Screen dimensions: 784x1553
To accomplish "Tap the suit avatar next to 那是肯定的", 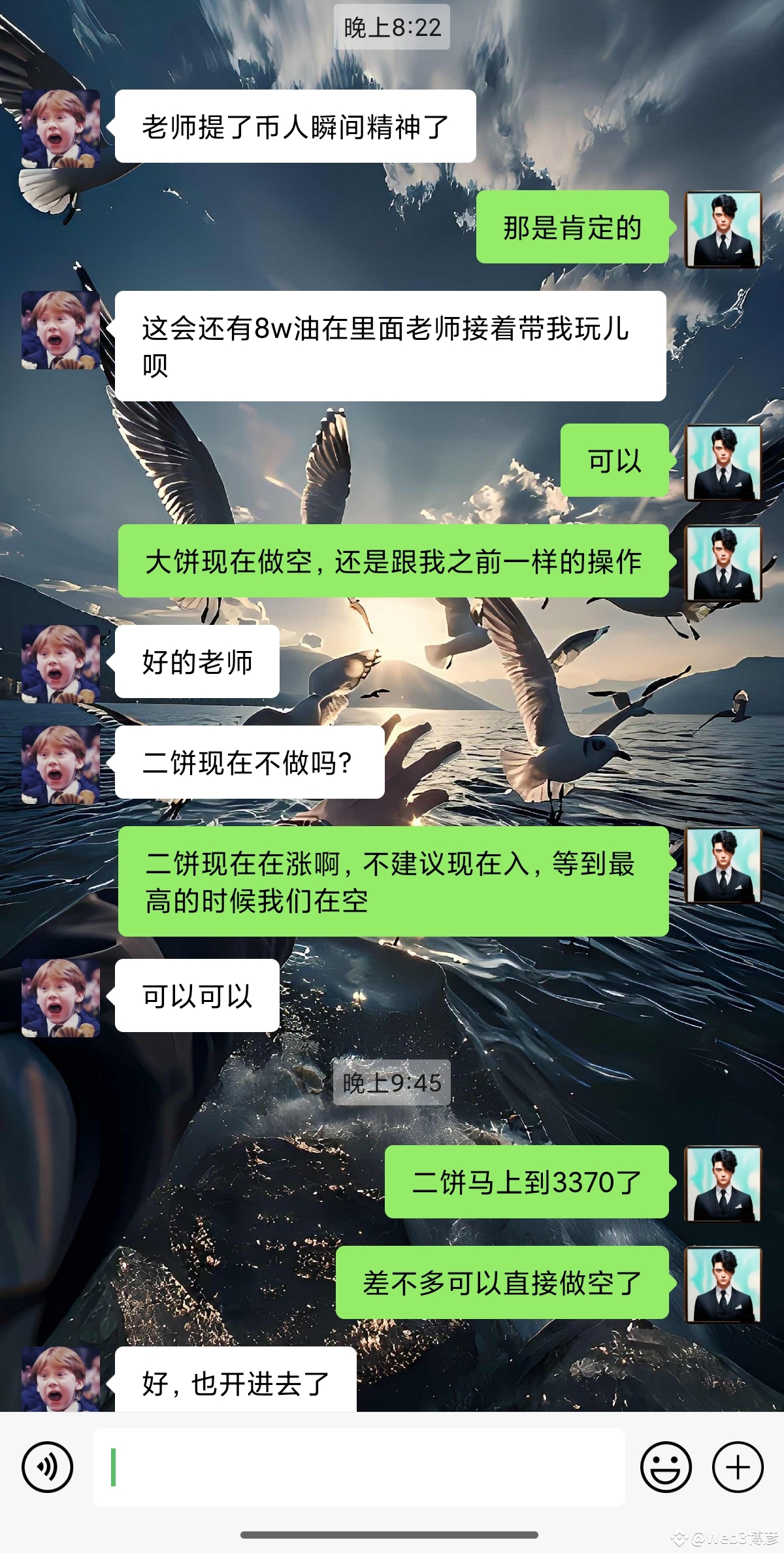I will [x=723, y=229].
